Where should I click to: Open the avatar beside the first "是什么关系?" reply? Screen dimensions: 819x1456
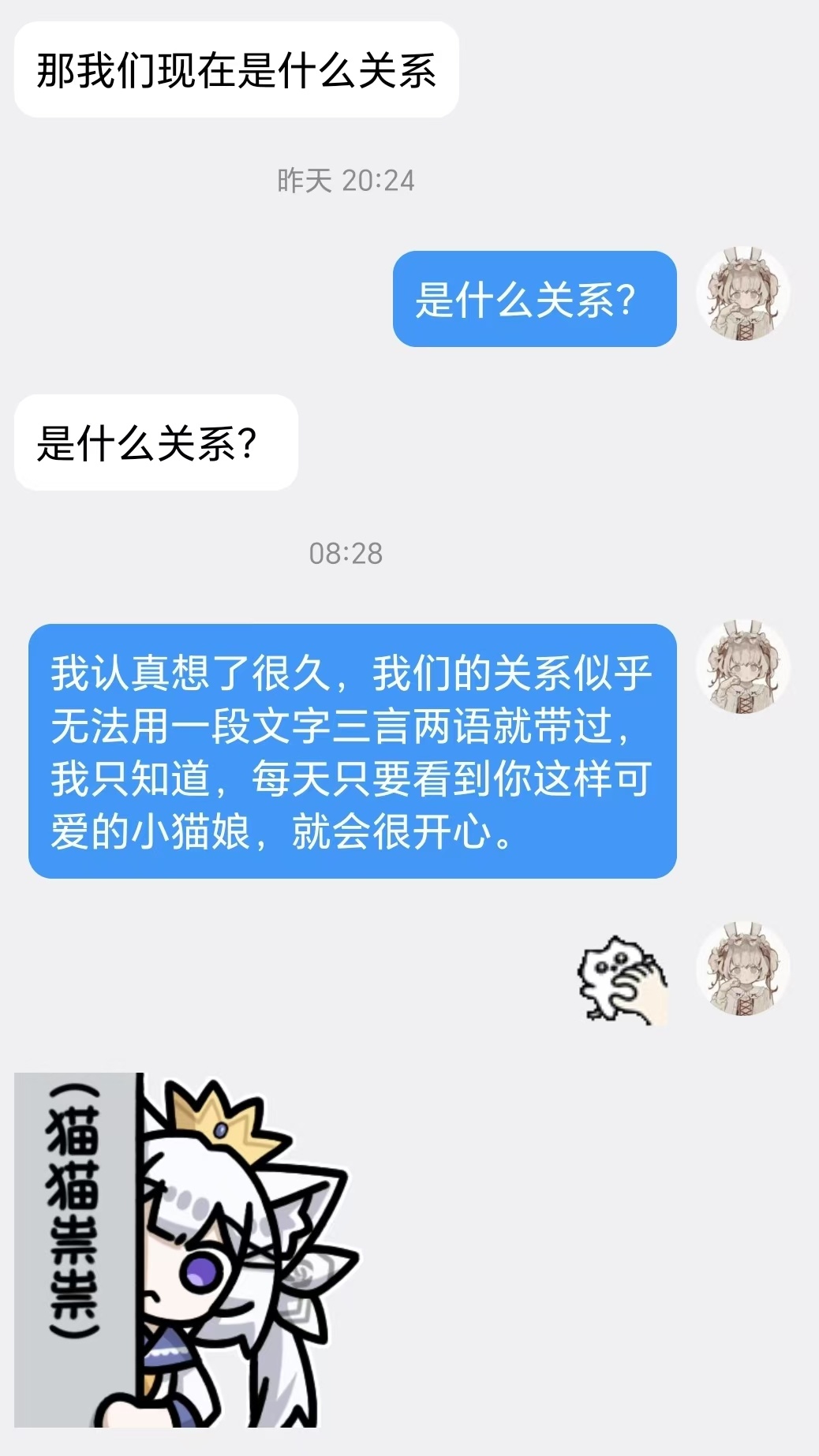coord(742,293)
